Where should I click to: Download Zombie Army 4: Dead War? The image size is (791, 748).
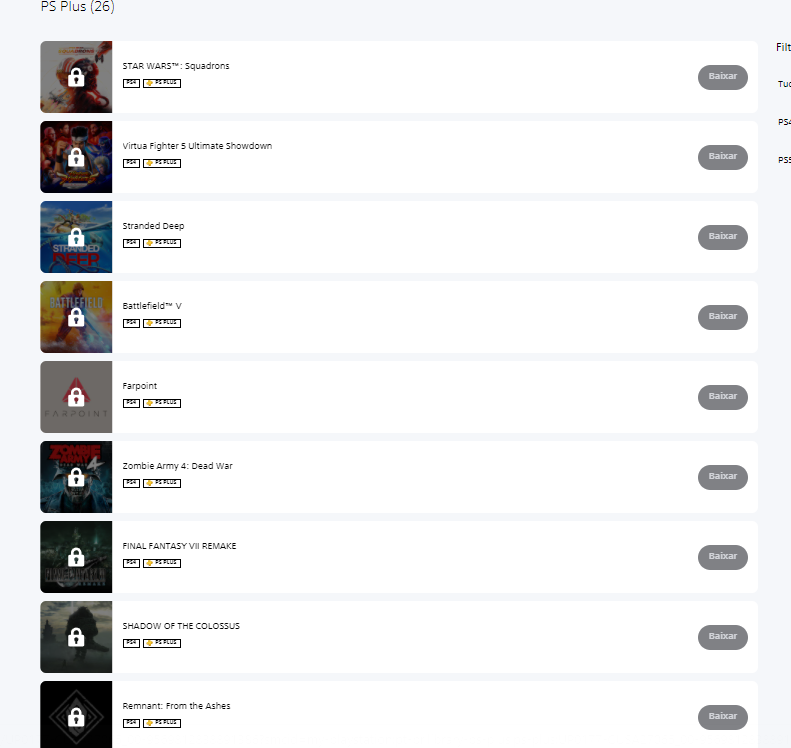tap(722, 477)
